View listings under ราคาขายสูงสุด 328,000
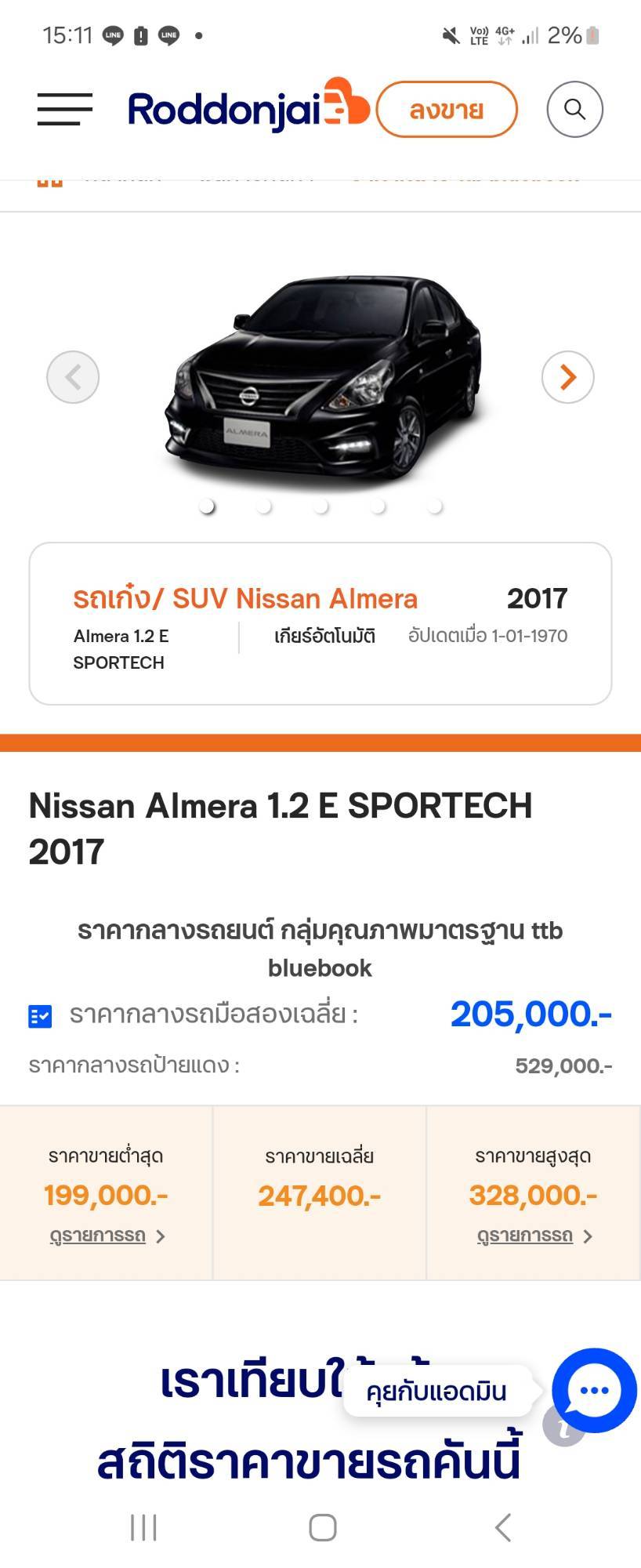 tap(534, 1236)
